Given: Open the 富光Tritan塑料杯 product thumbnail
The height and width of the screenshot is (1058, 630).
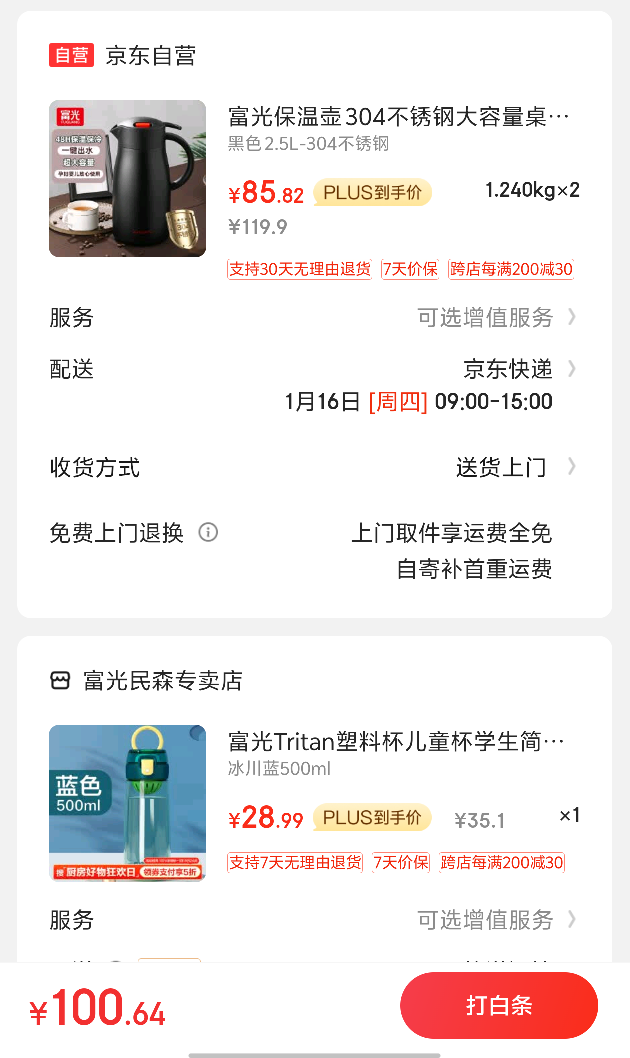Looking at the screenshot, I should tap(127, 803).
